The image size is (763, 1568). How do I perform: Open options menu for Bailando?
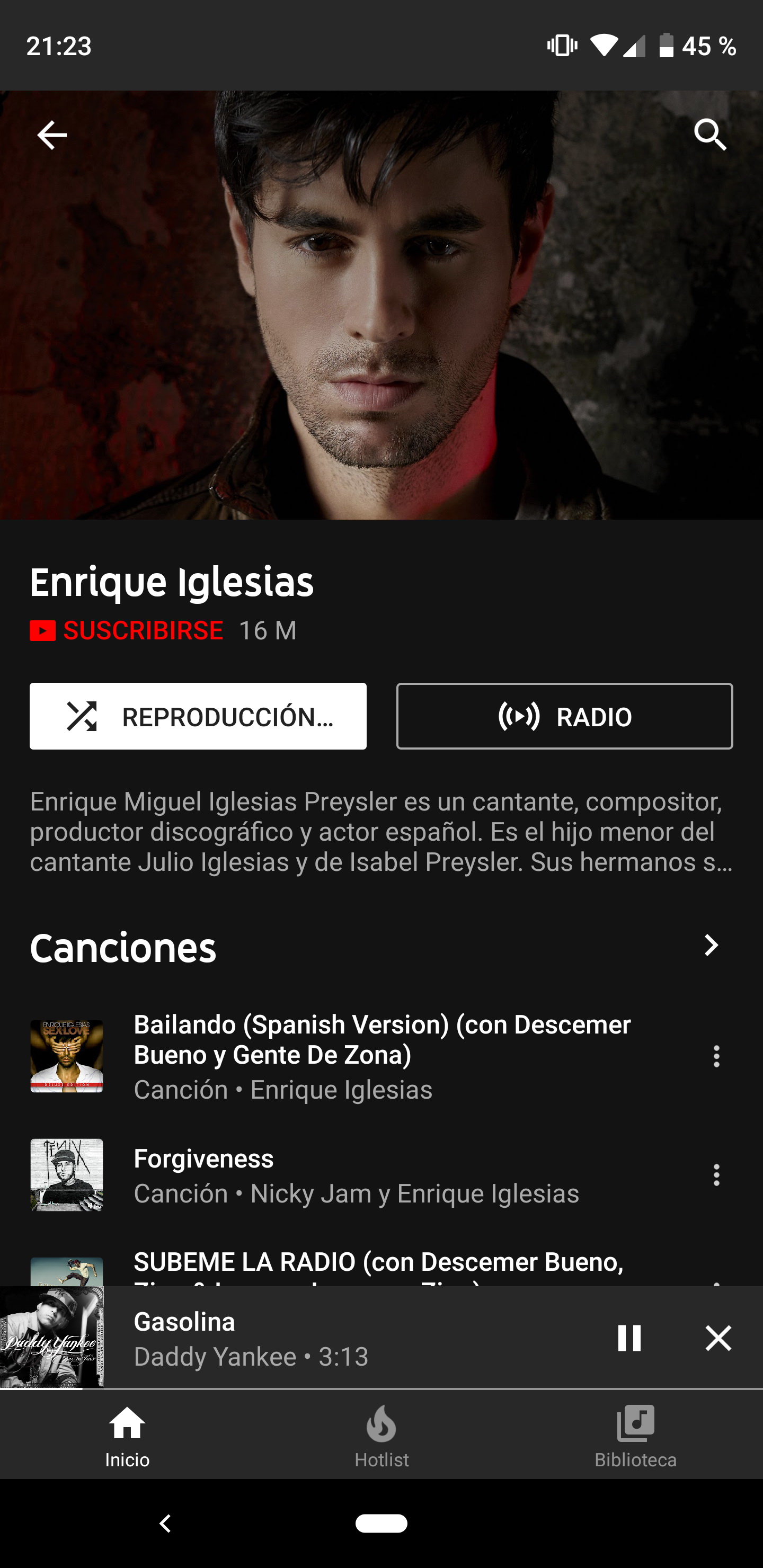pos(716,1056)
